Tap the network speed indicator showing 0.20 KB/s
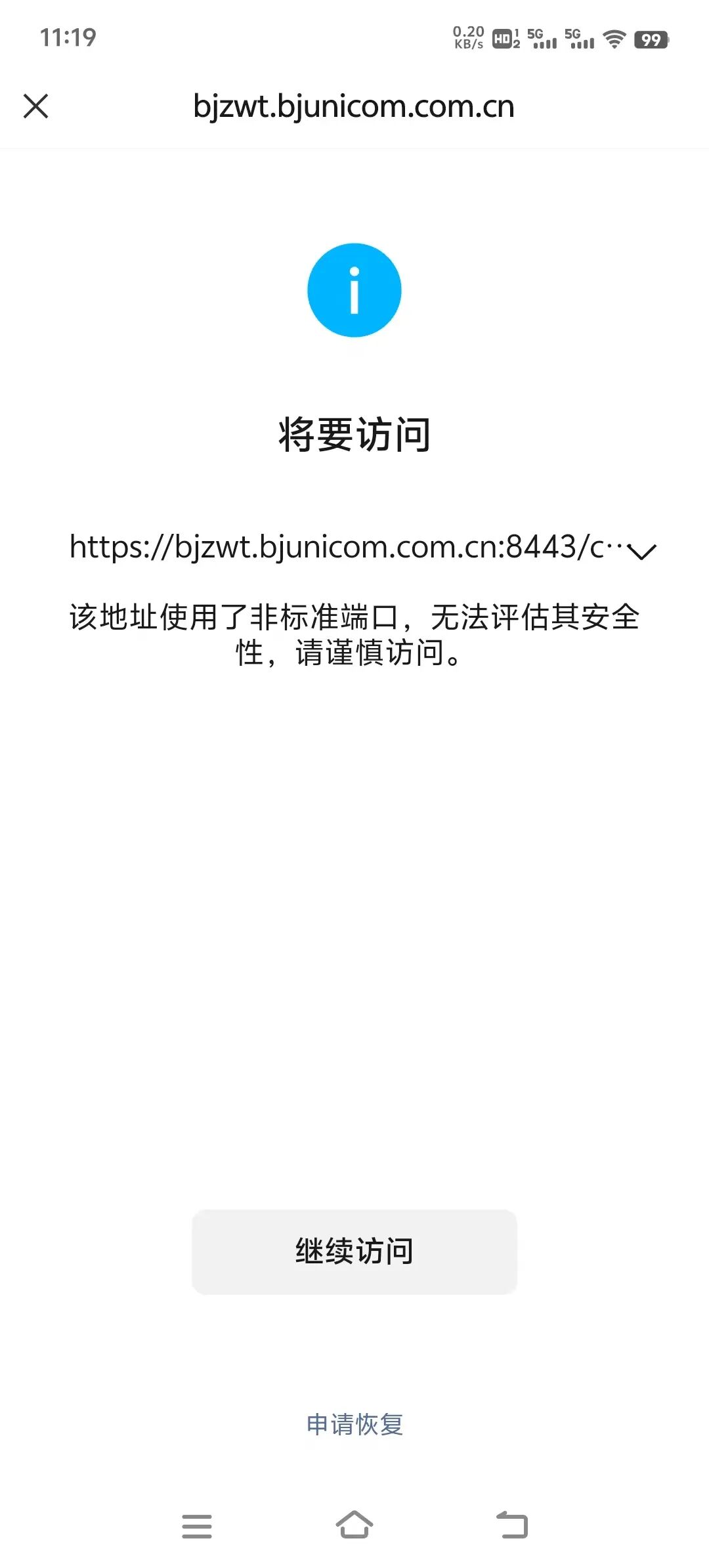709x1568 pixels. coord(467,38)
